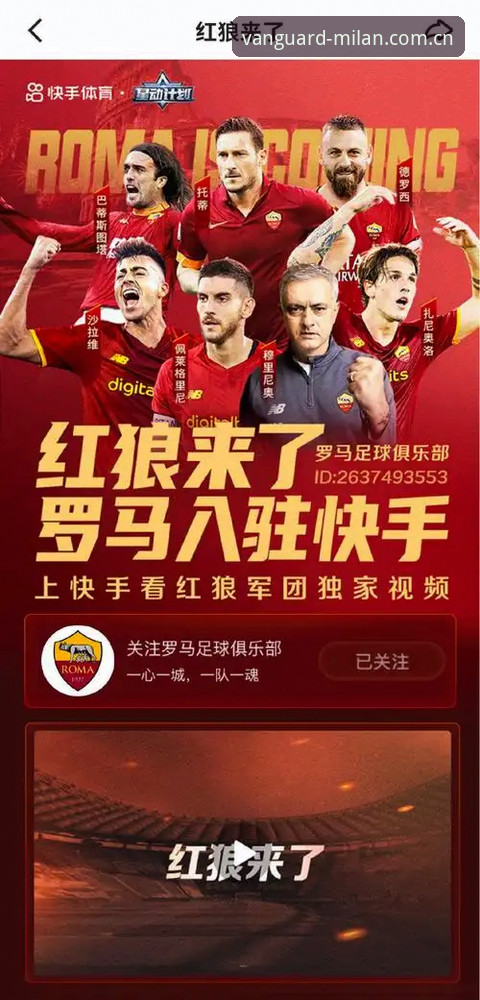Share this page via the arrow icon
The image size is (480, 1000).
(439, 29)
